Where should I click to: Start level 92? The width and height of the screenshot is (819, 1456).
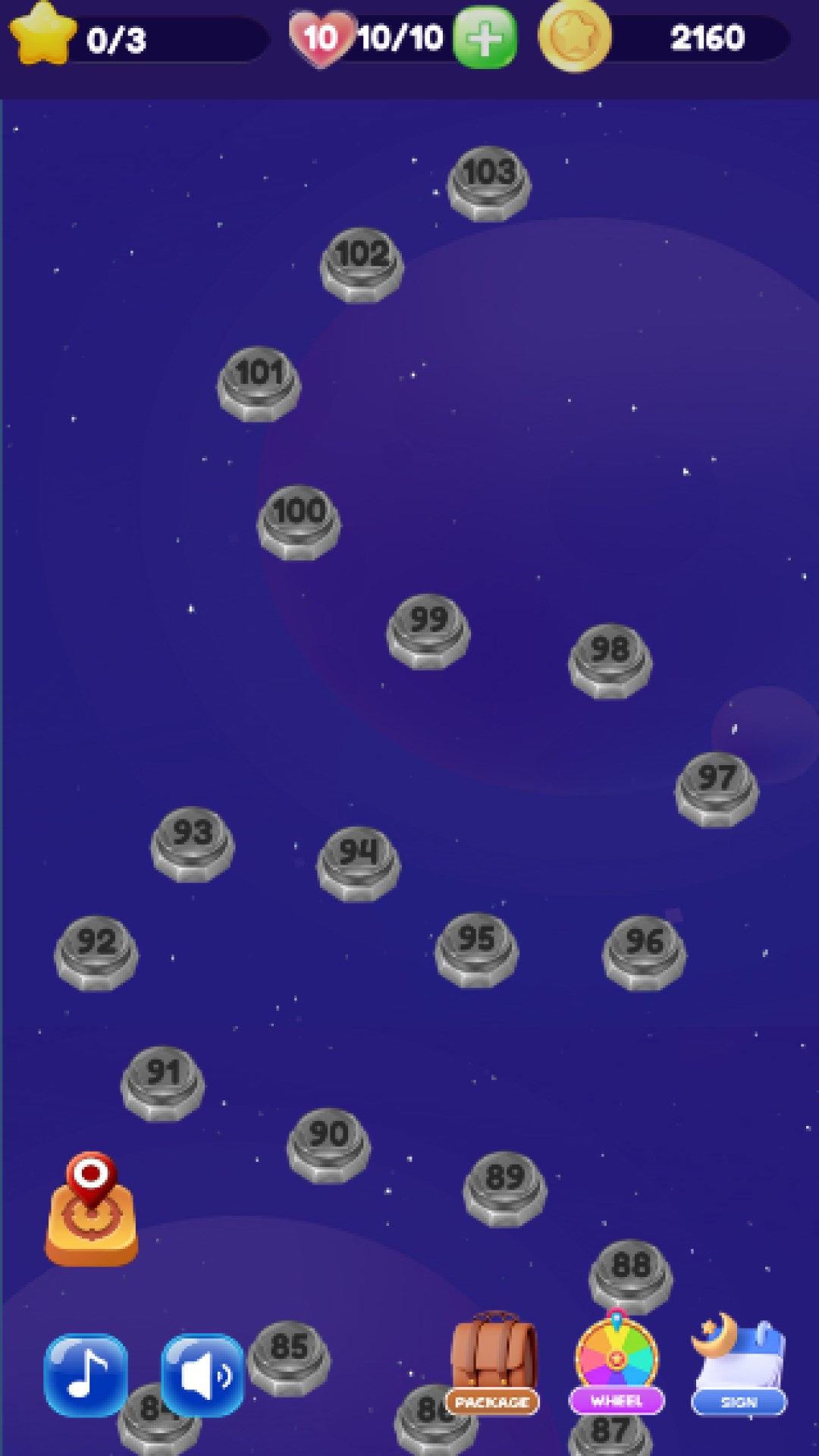coord(96,952)
